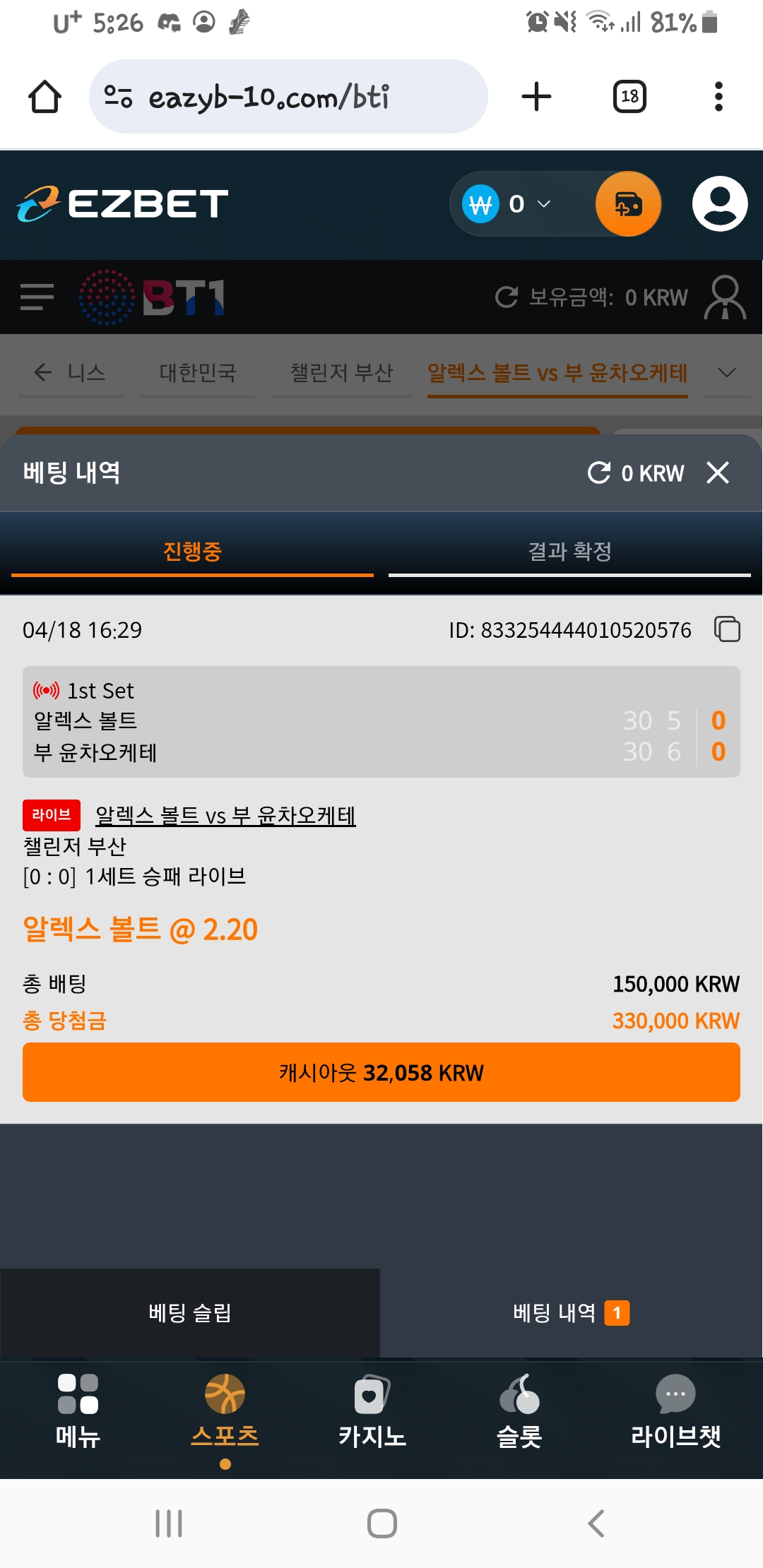The width and height of the screenshot is (763, 1568).
Task: Open the orange deposit wallet icon
Action: click(627, 204)
